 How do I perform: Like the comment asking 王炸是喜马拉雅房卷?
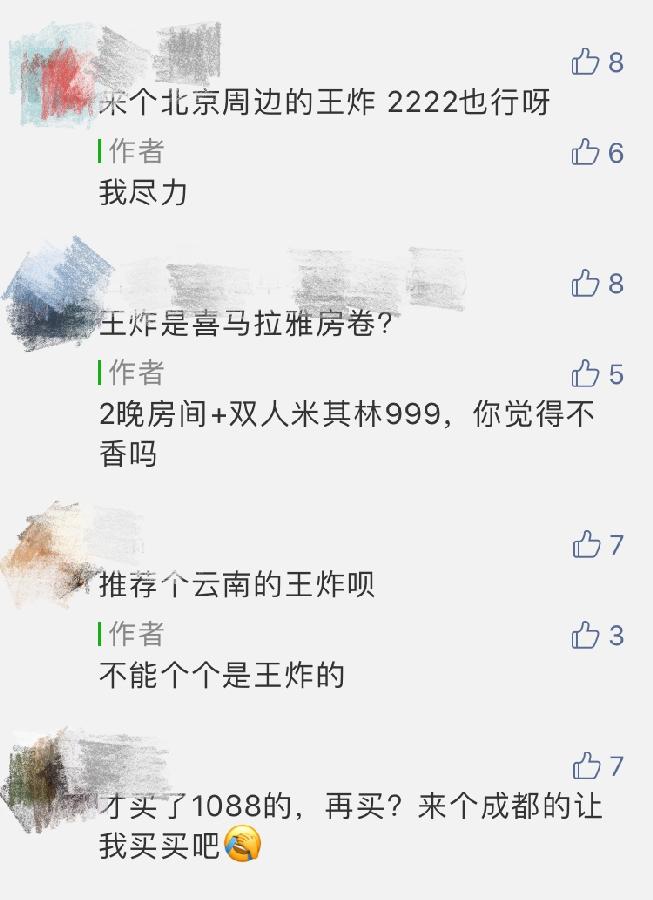585,284
